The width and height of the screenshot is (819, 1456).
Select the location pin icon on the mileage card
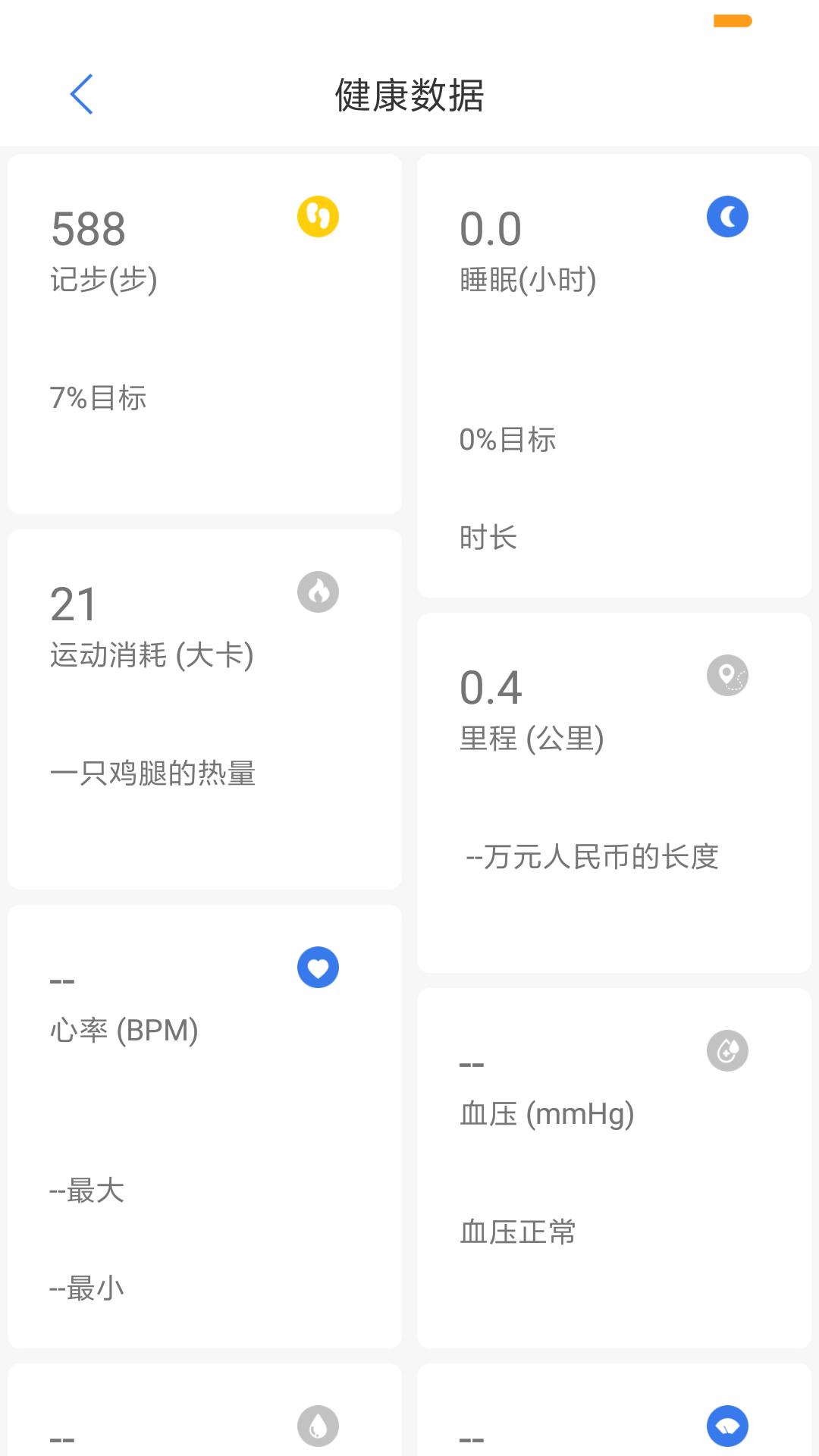[x=726, y=676]
